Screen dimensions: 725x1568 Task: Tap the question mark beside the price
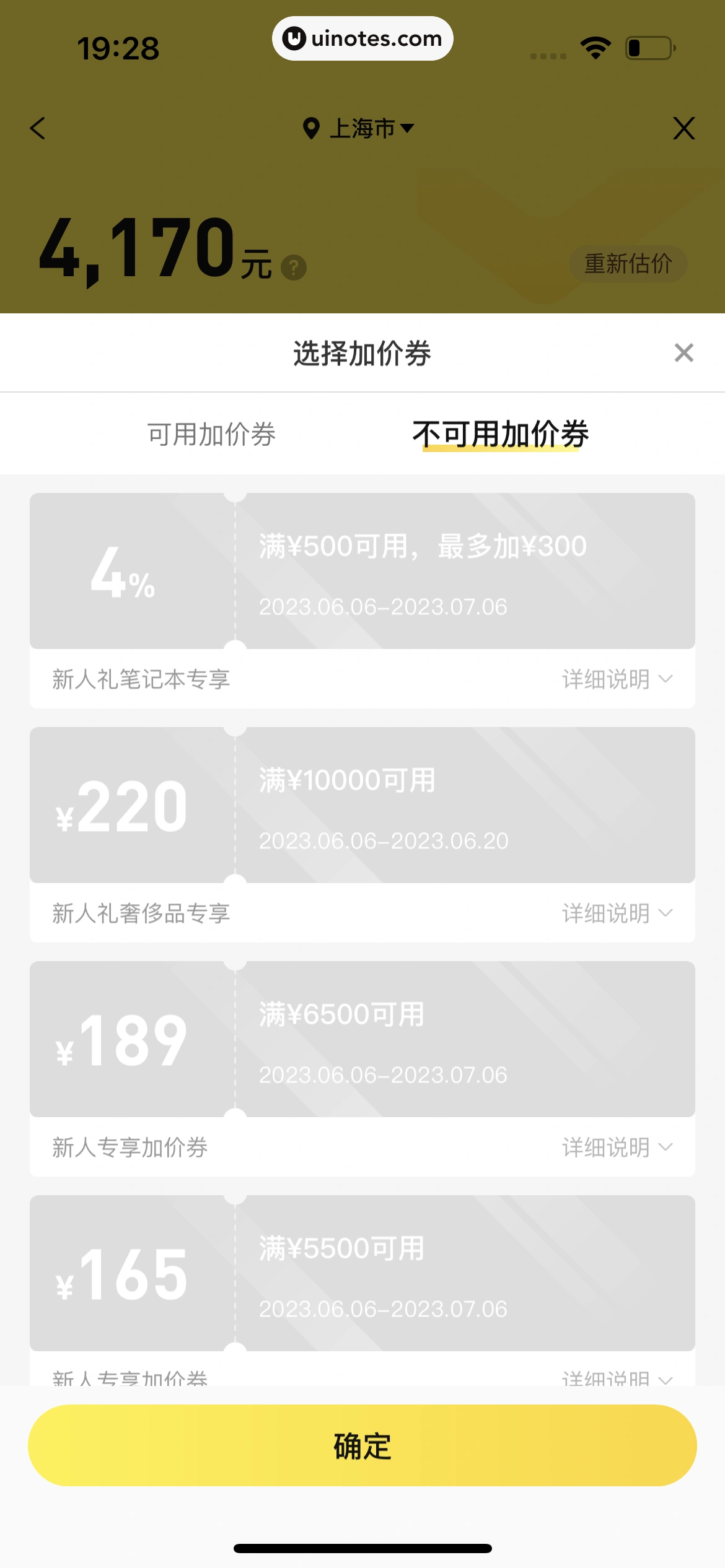[x=293, y=268]
